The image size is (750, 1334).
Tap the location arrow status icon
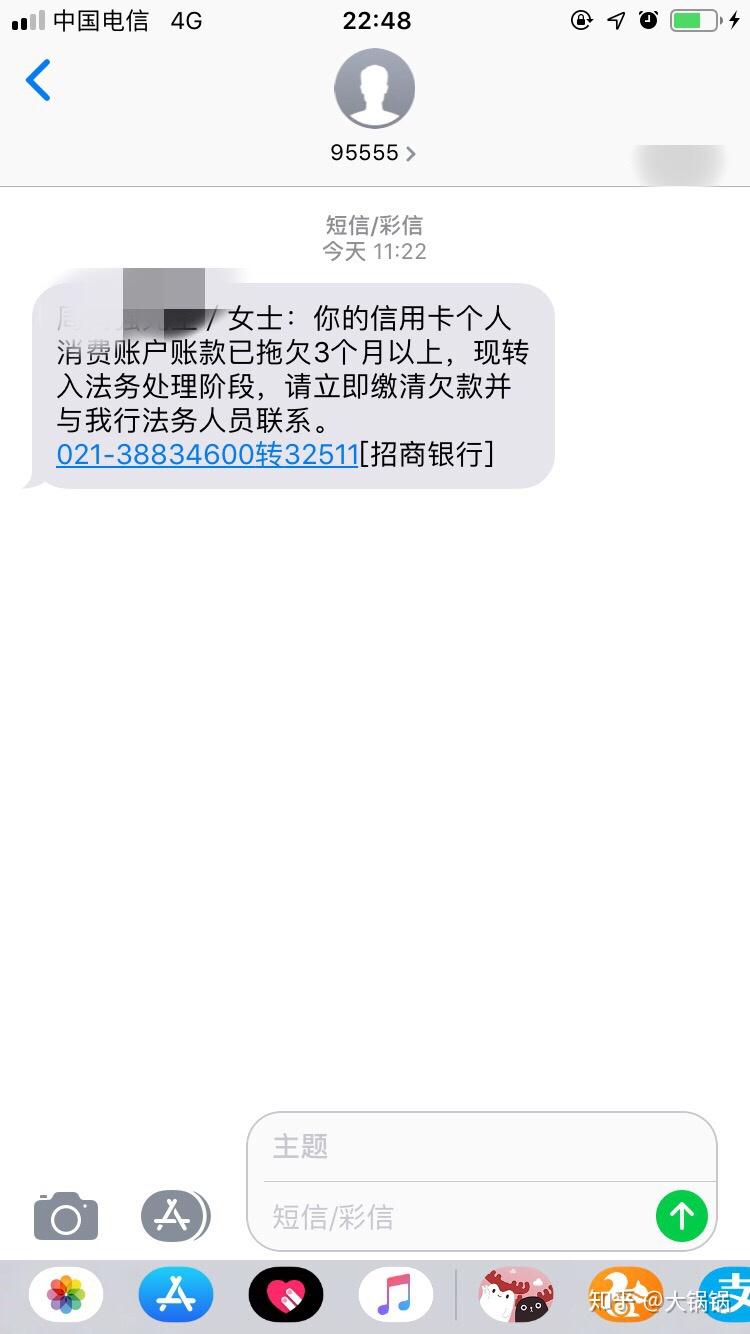615,19
